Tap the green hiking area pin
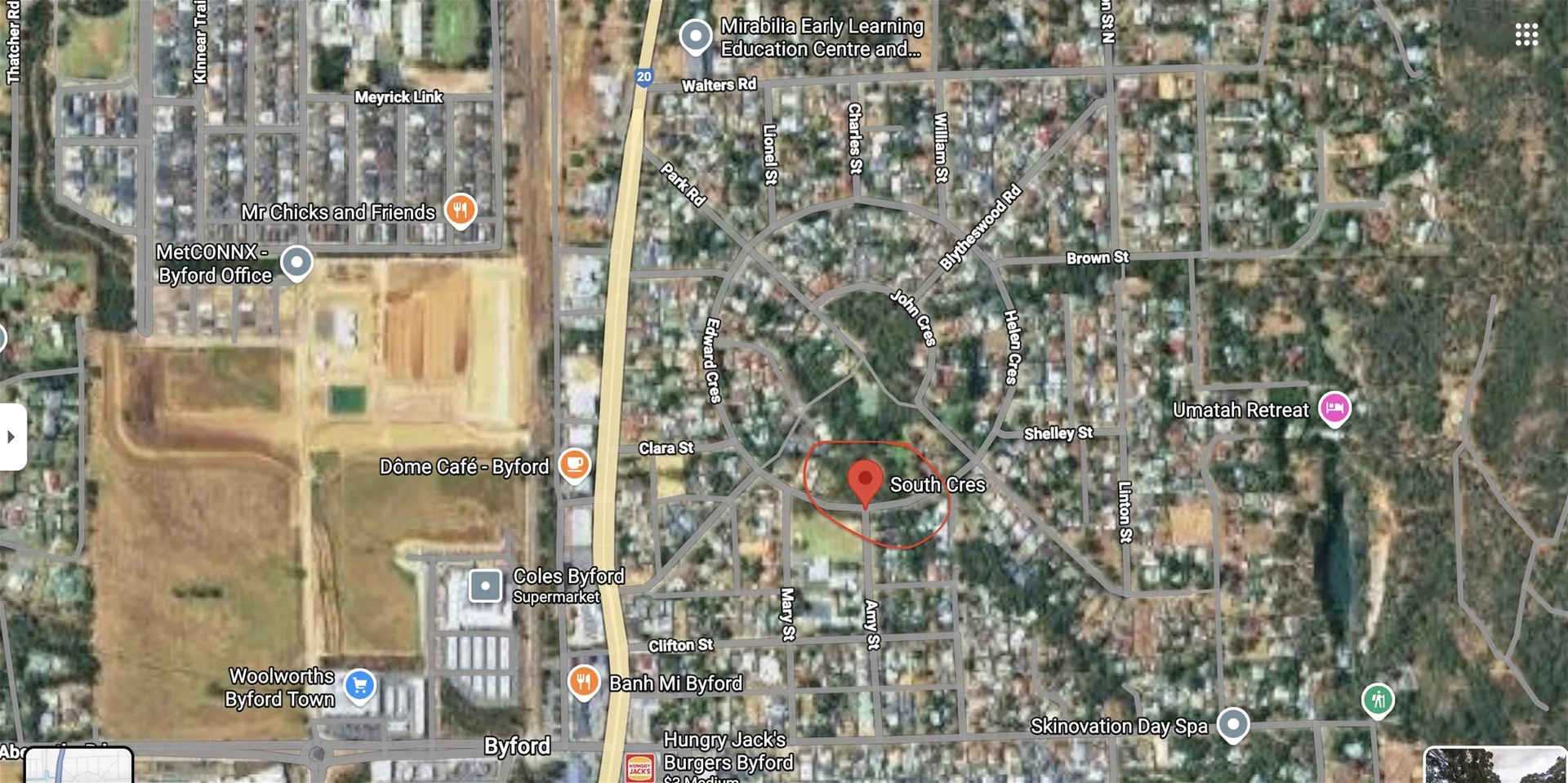The height and width of the screenshot is (783, 1568). [1378, 699]
